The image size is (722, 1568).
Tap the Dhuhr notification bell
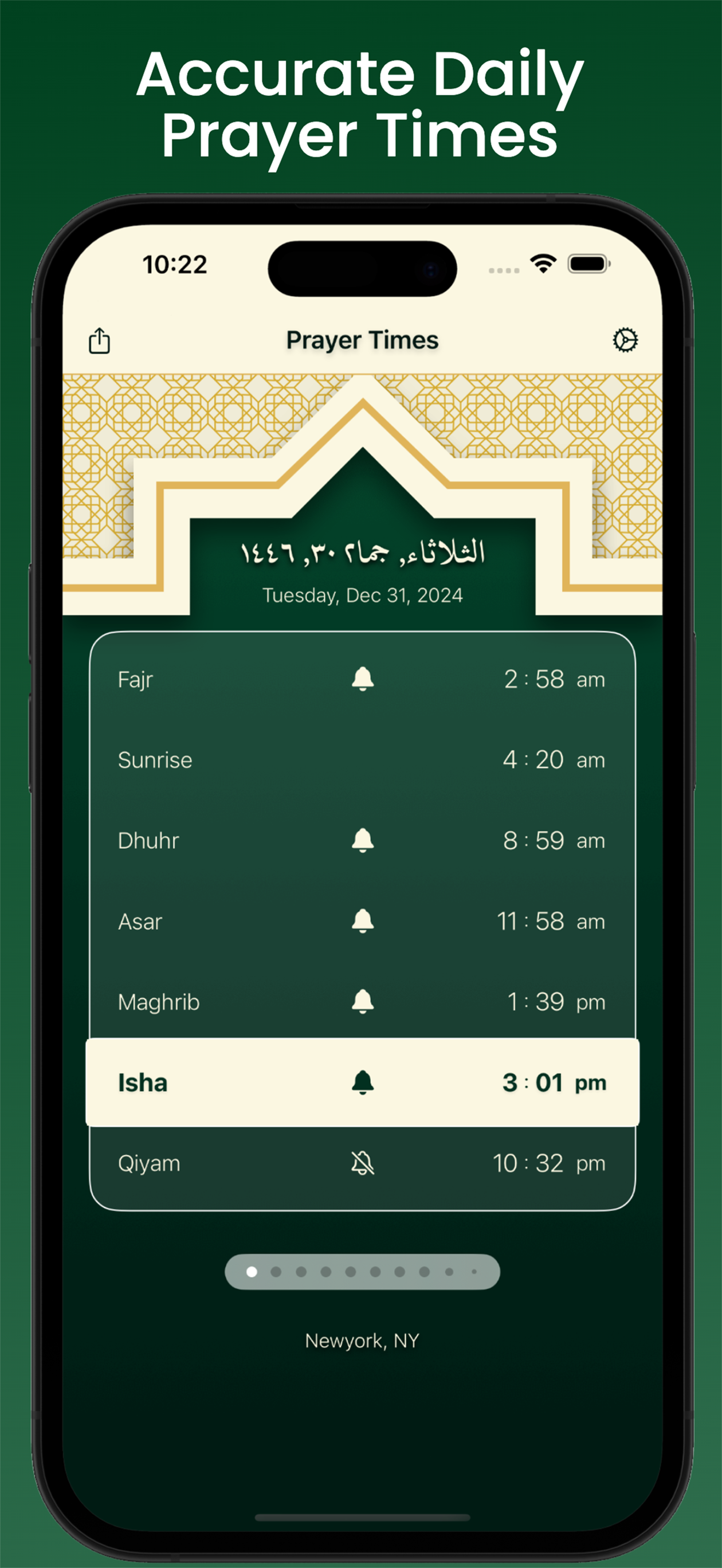click(362, 841)
